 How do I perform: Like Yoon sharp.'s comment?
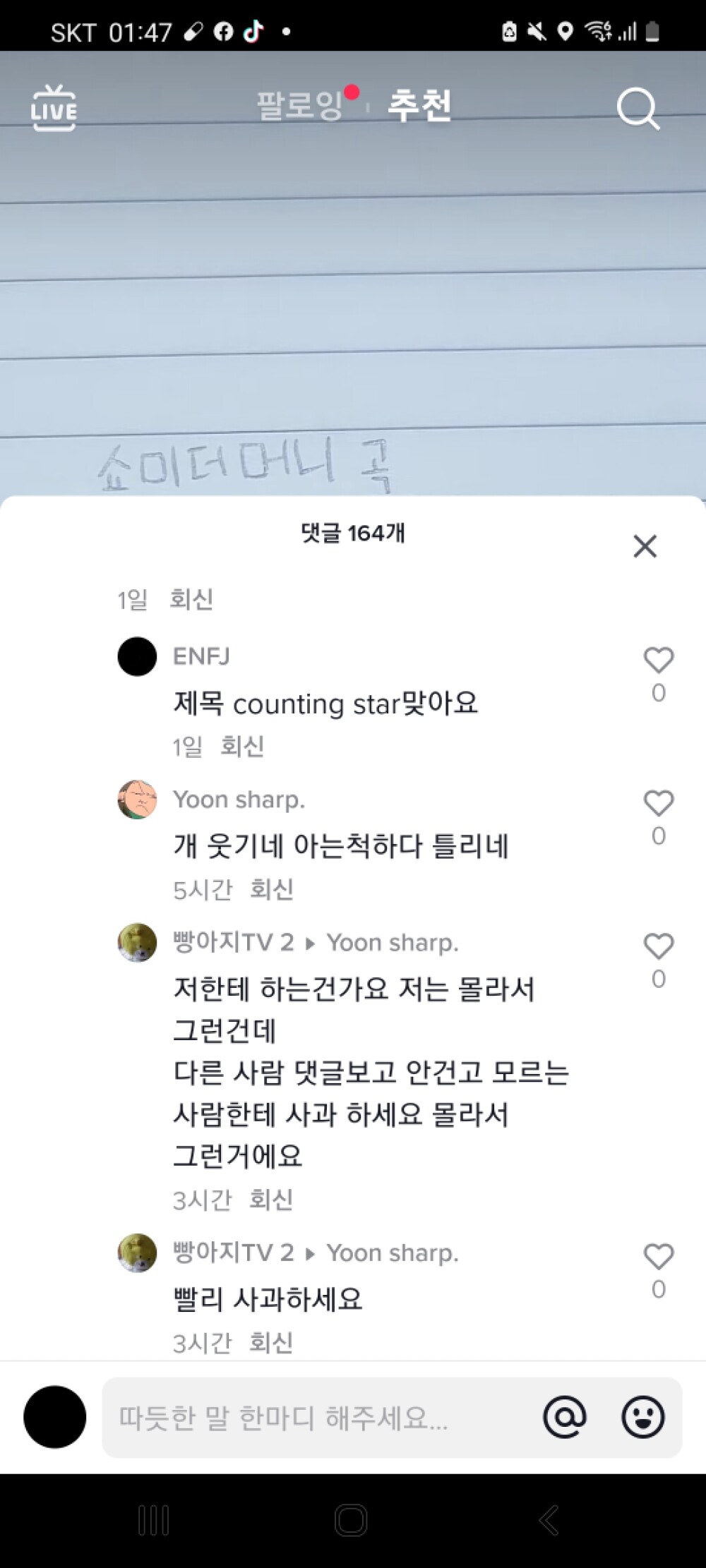point(658,804)
